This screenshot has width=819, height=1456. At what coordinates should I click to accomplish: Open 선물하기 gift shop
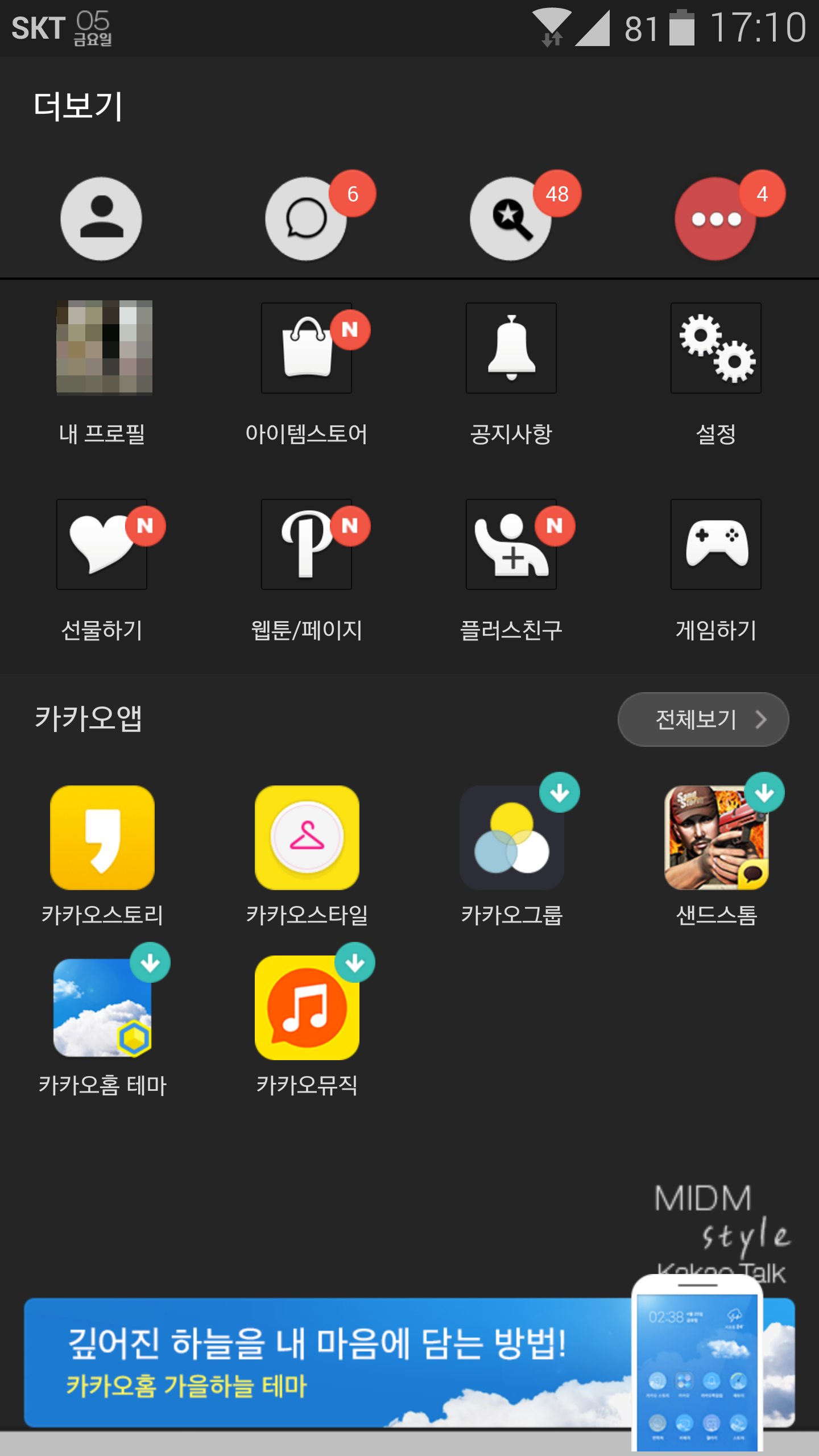[102, 544]
